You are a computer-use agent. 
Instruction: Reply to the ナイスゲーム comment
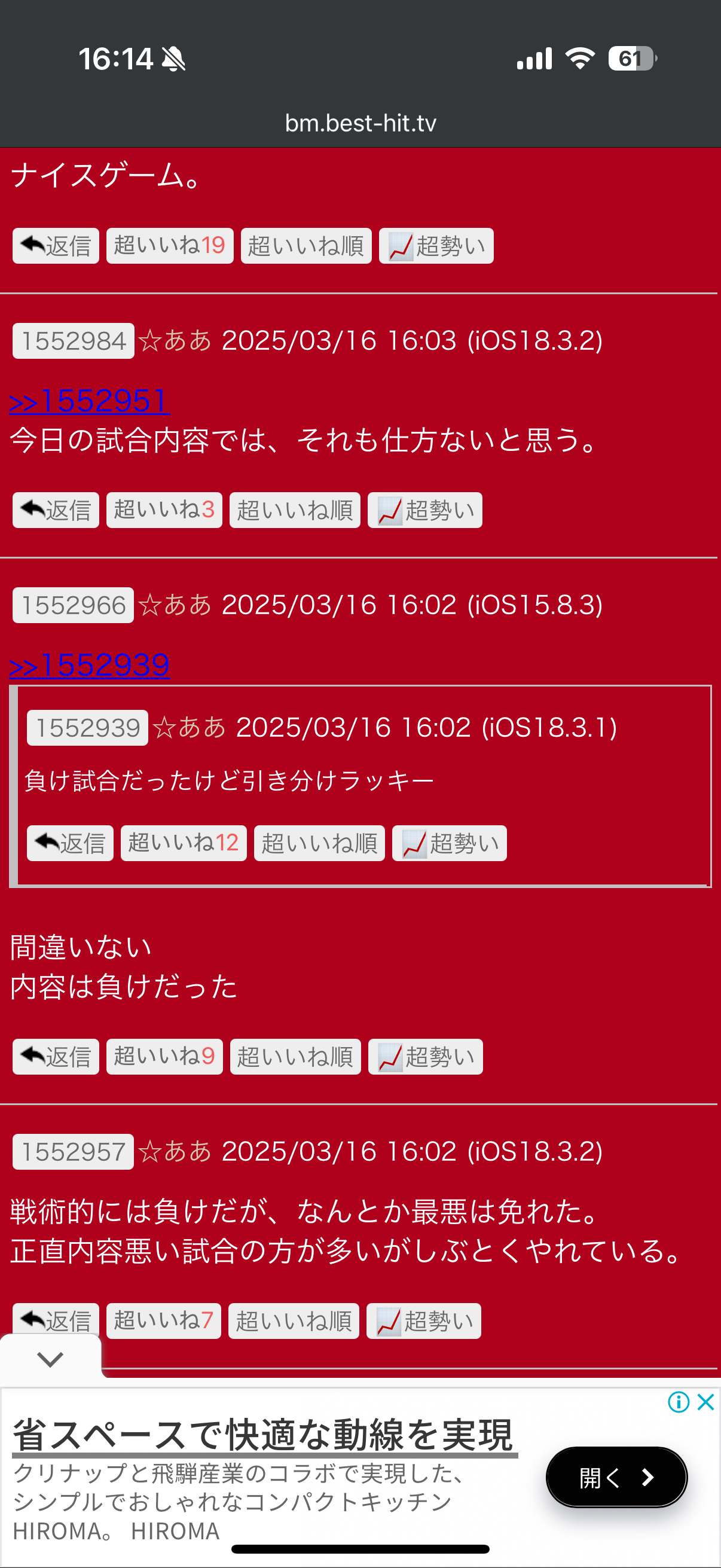tap(56, 246)
